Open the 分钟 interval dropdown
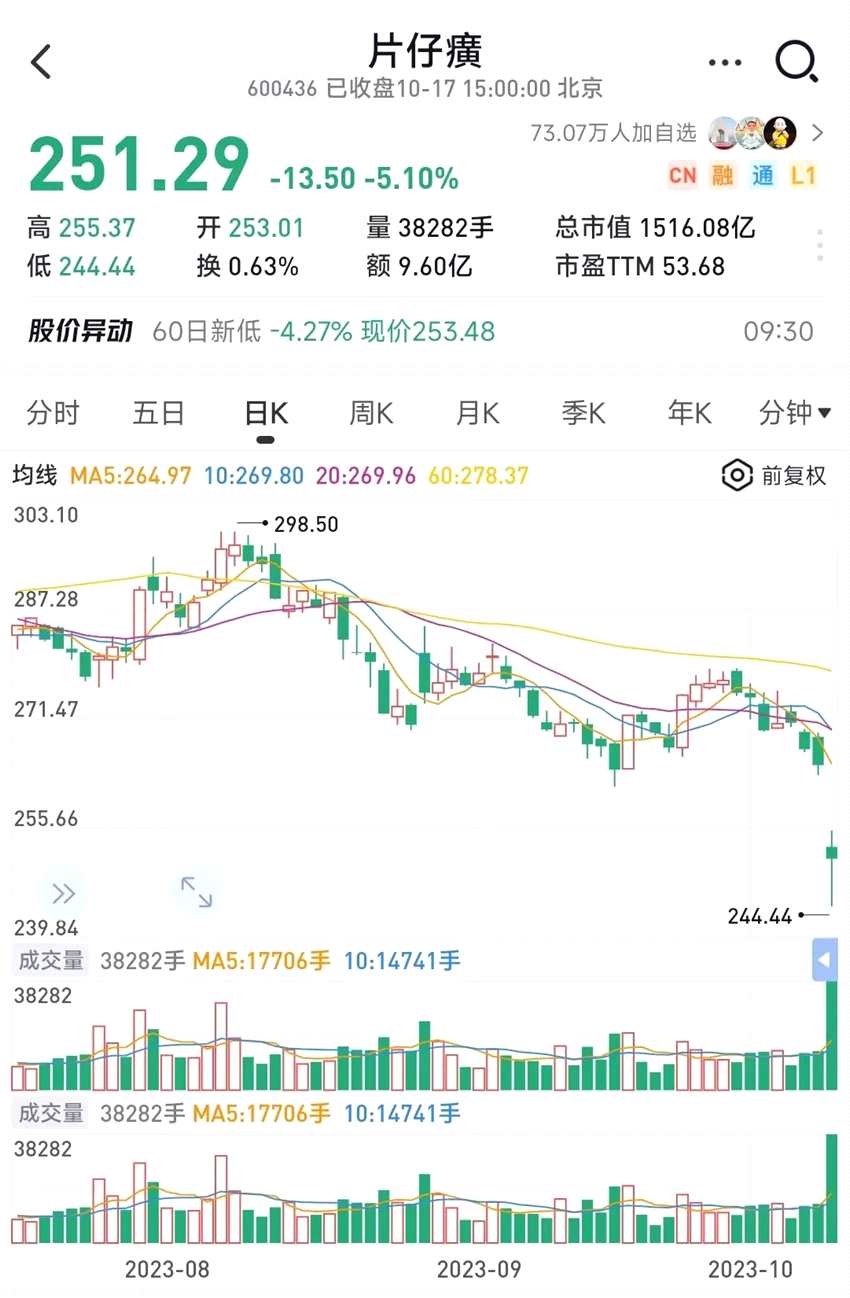The width and height of the screenshot is (850, 1298). coord(795,413)
